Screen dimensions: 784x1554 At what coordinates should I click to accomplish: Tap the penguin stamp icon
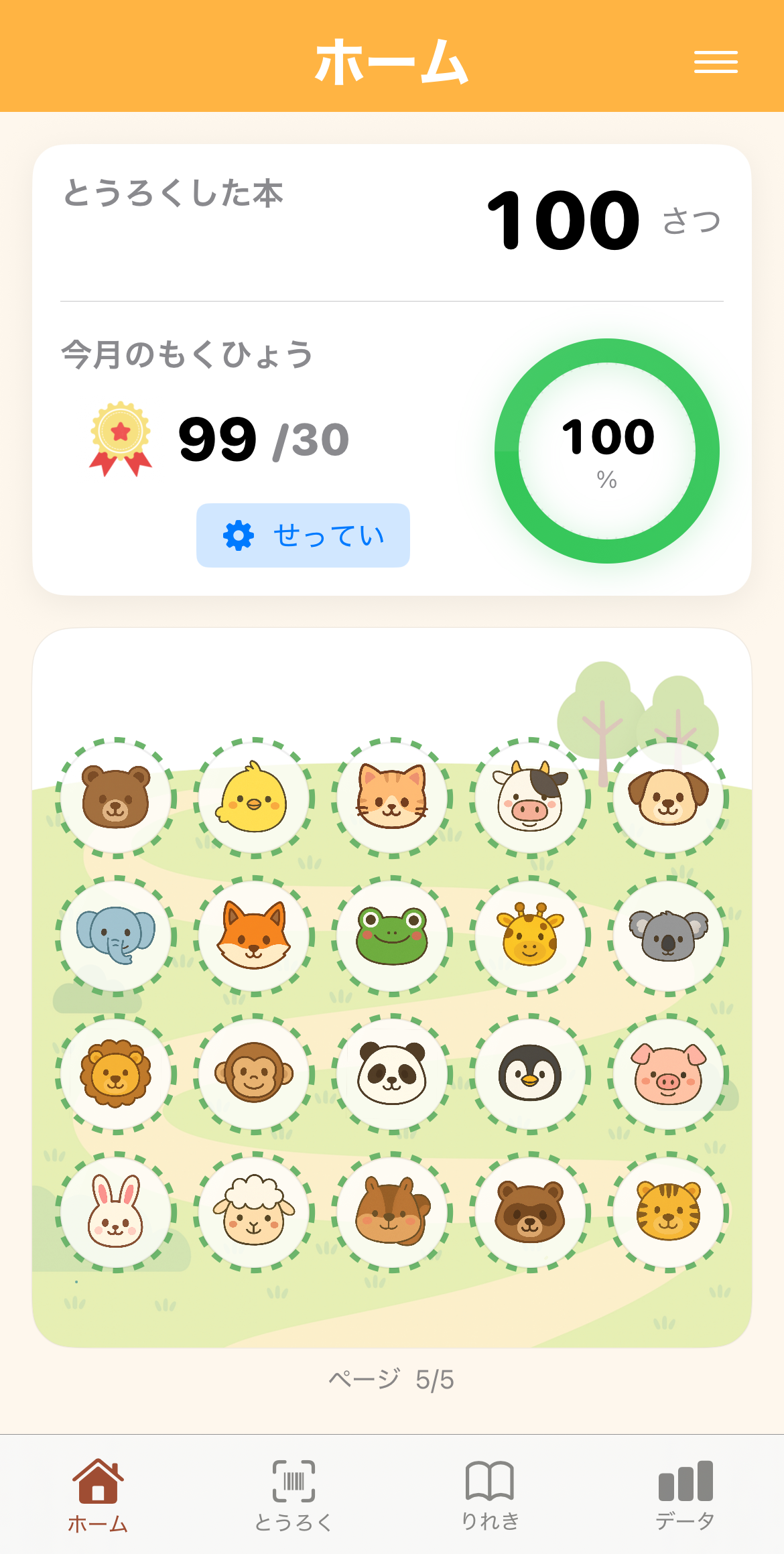529,1072
